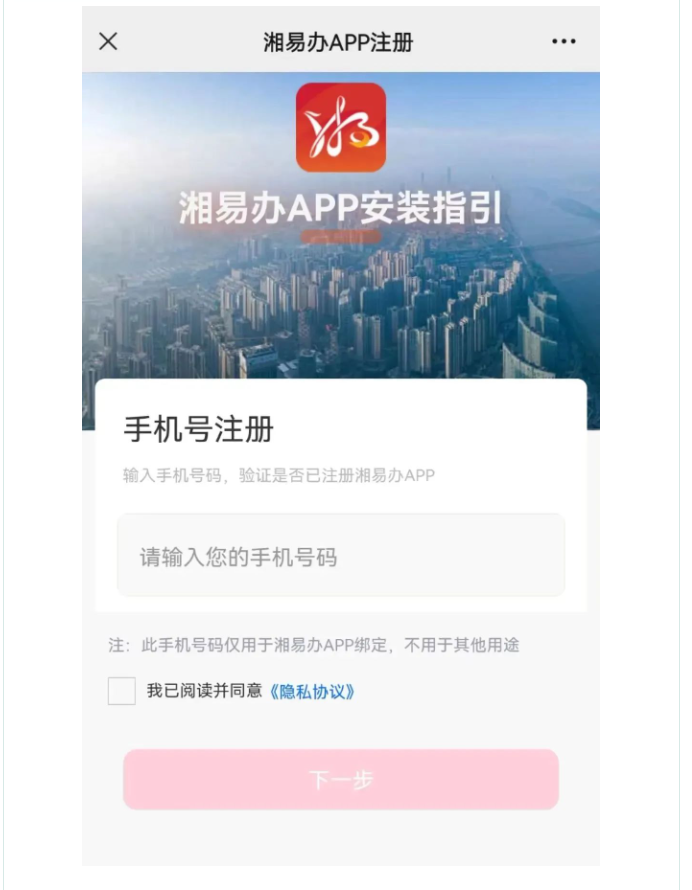Close the 湘易办APP注册 page
Screen dimensions: 692x890
tap(108, 41)
